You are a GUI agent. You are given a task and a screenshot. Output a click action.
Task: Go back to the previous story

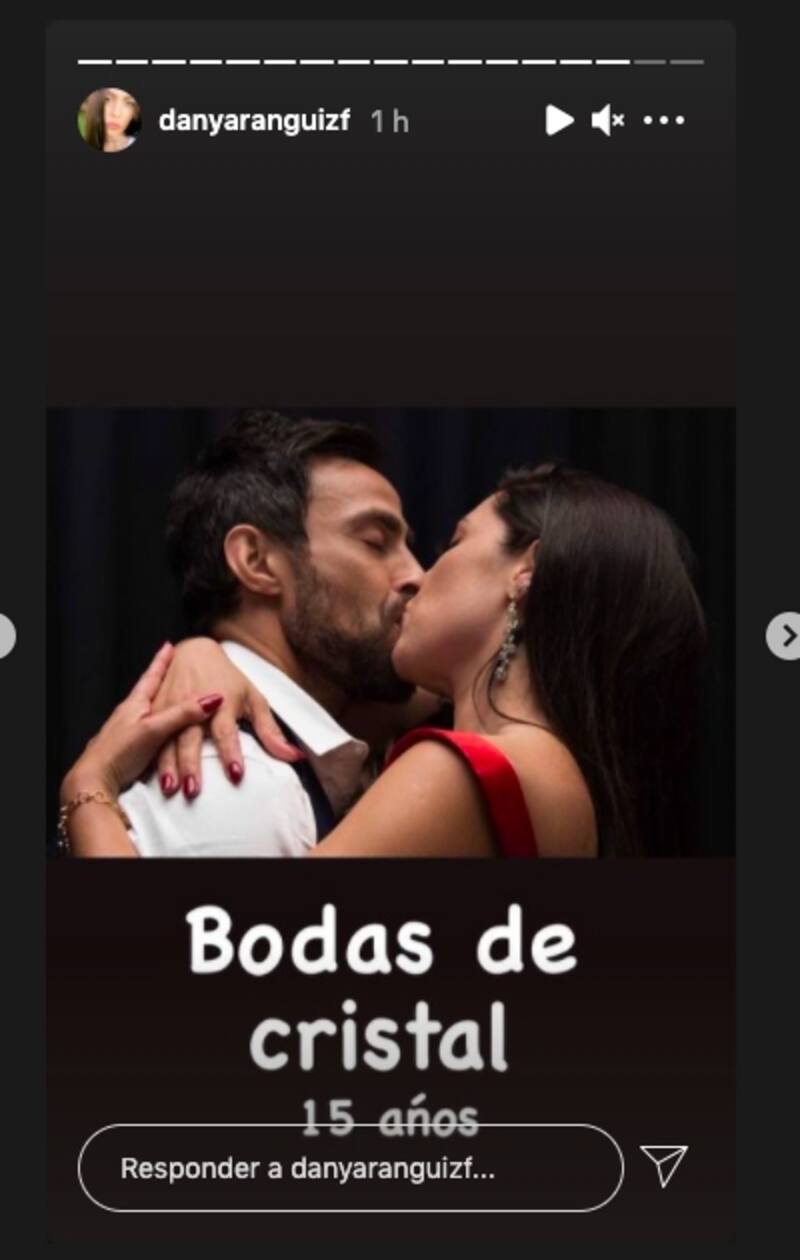6,635
